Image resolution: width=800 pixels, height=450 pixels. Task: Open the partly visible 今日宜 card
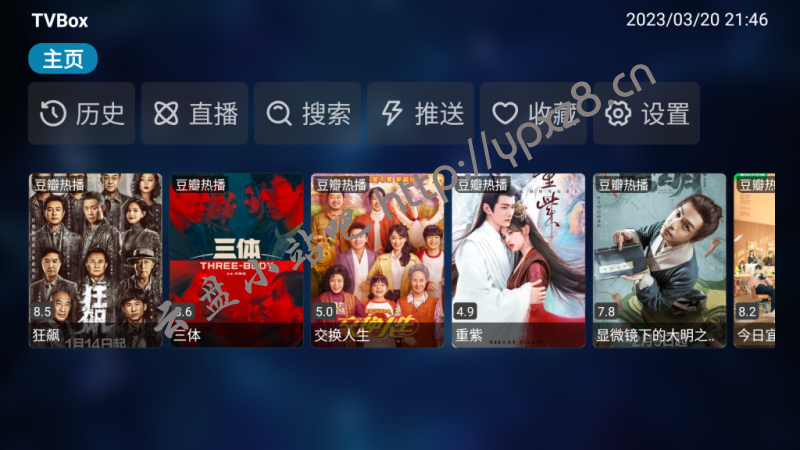755,260
